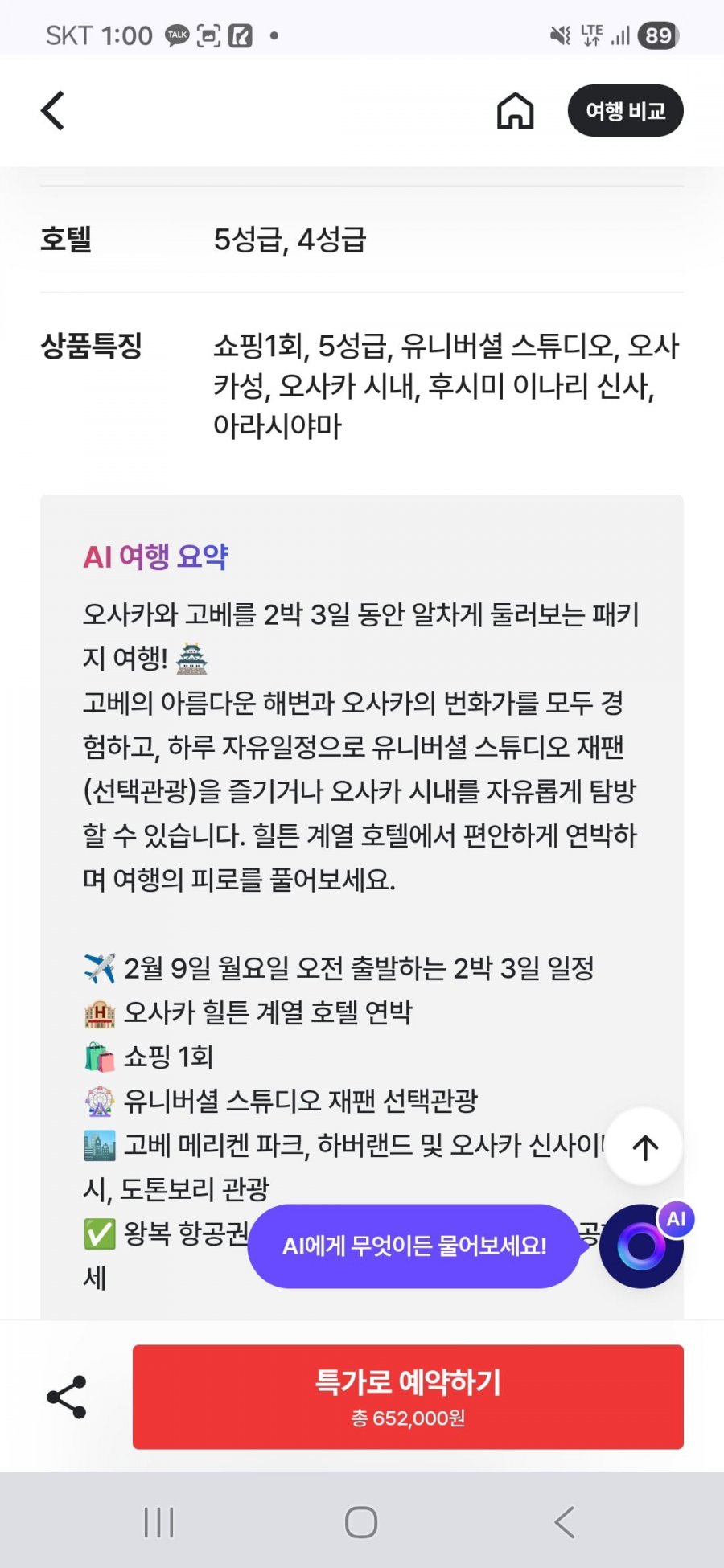
Task: Launch the AI assistant floating orb
Action: [641, 1246]
